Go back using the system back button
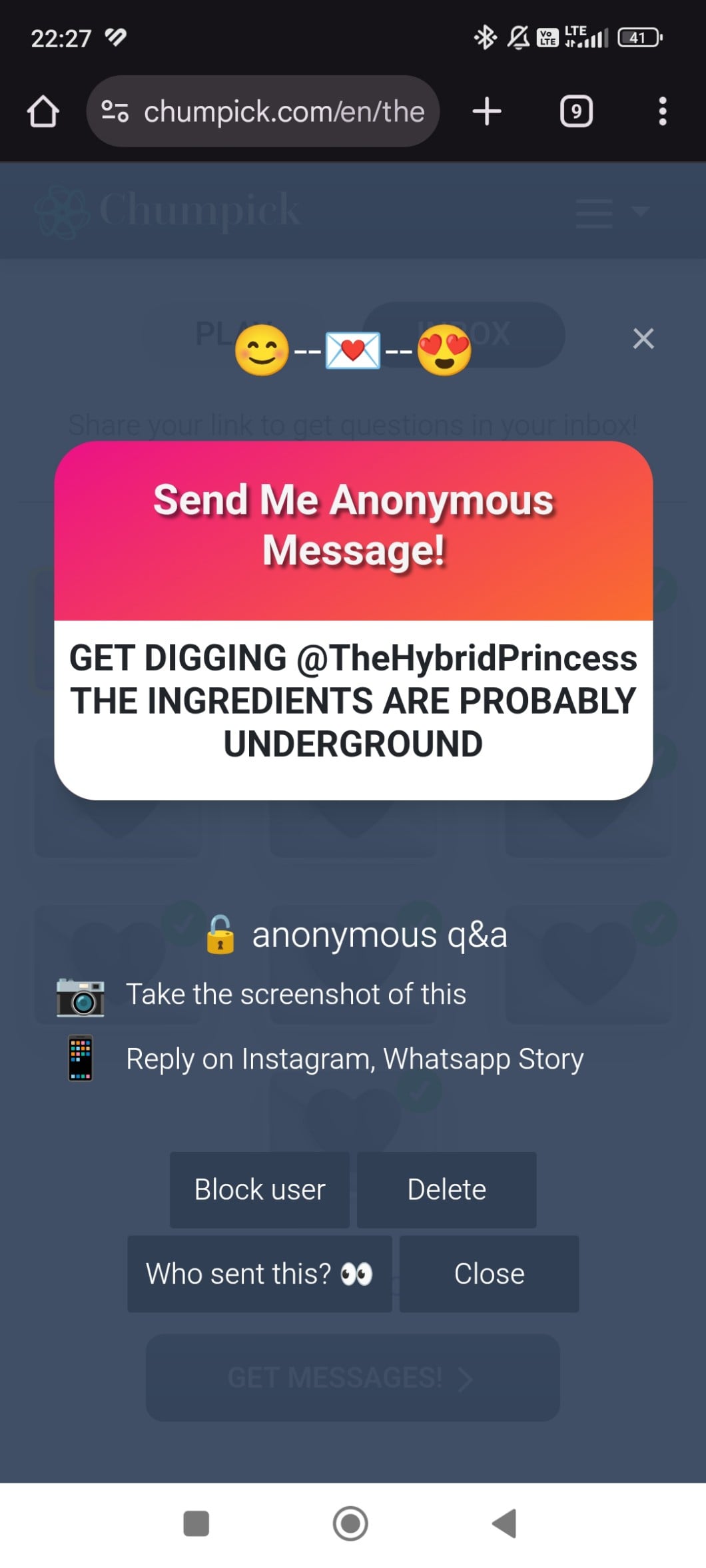The width and height of the screenshot is (706, 1568). (x=504, y=1523)
